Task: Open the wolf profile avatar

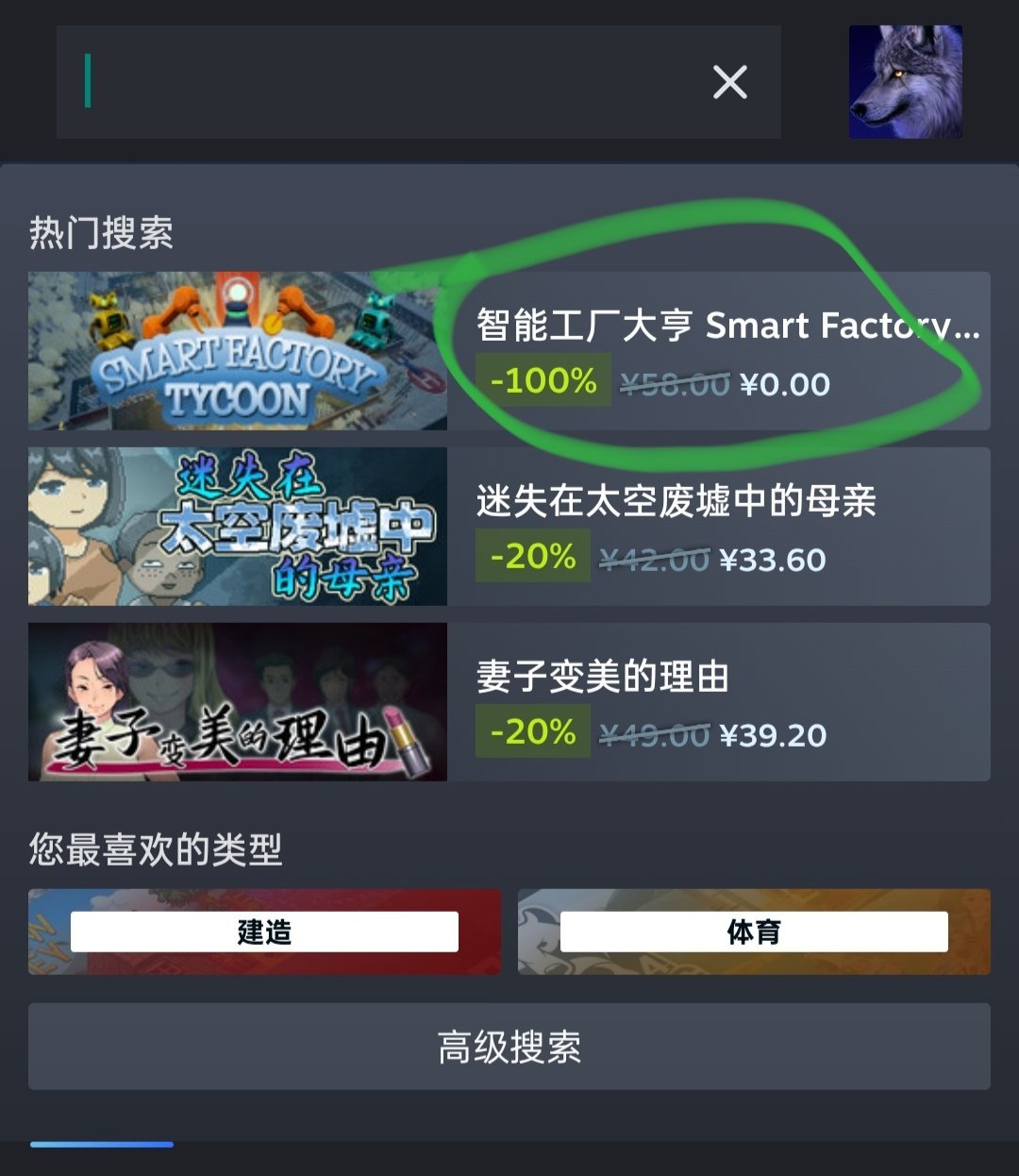Action: (x=905, y=82)
